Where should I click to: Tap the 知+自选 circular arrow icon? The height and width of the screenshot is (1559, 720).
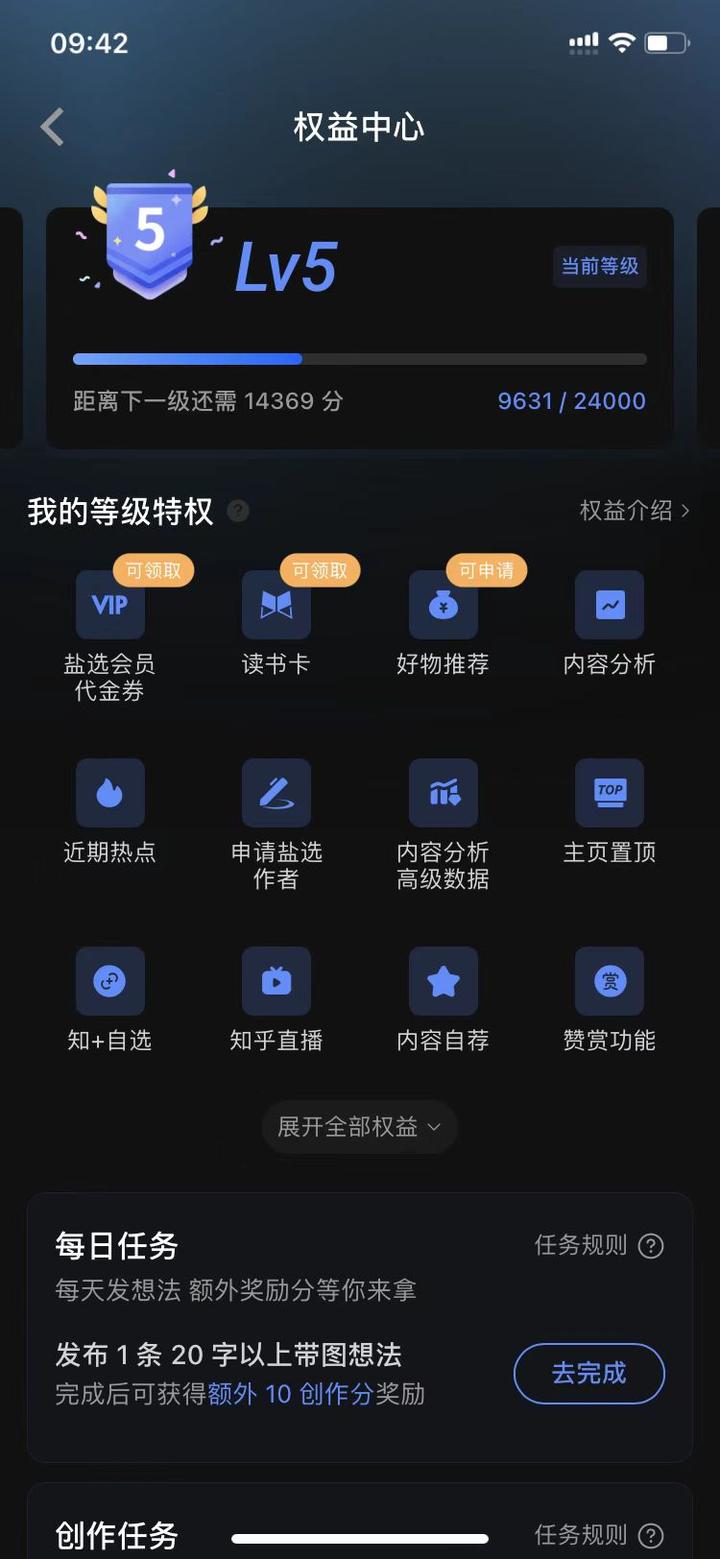110,981
